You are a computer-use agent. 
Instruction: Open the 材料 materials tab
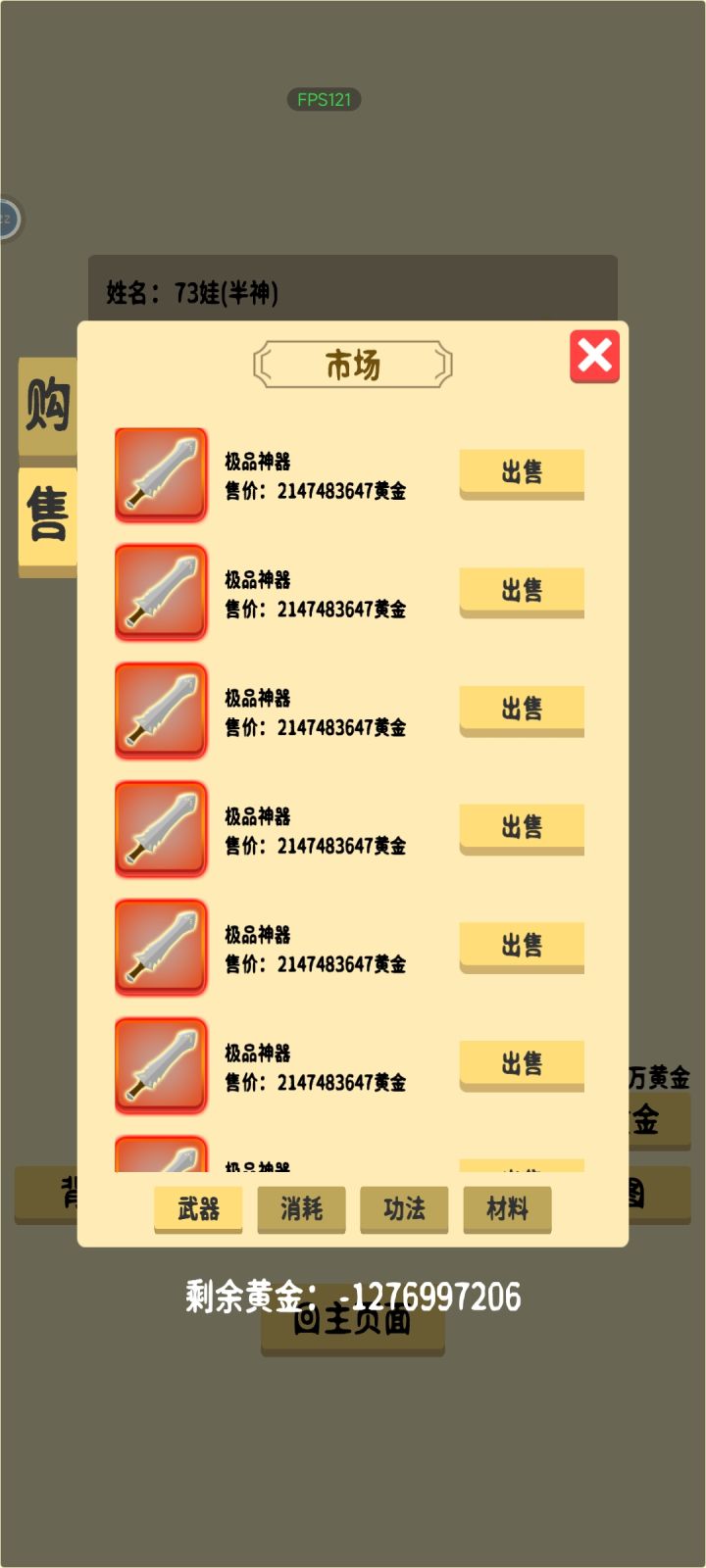(507, 1210)
